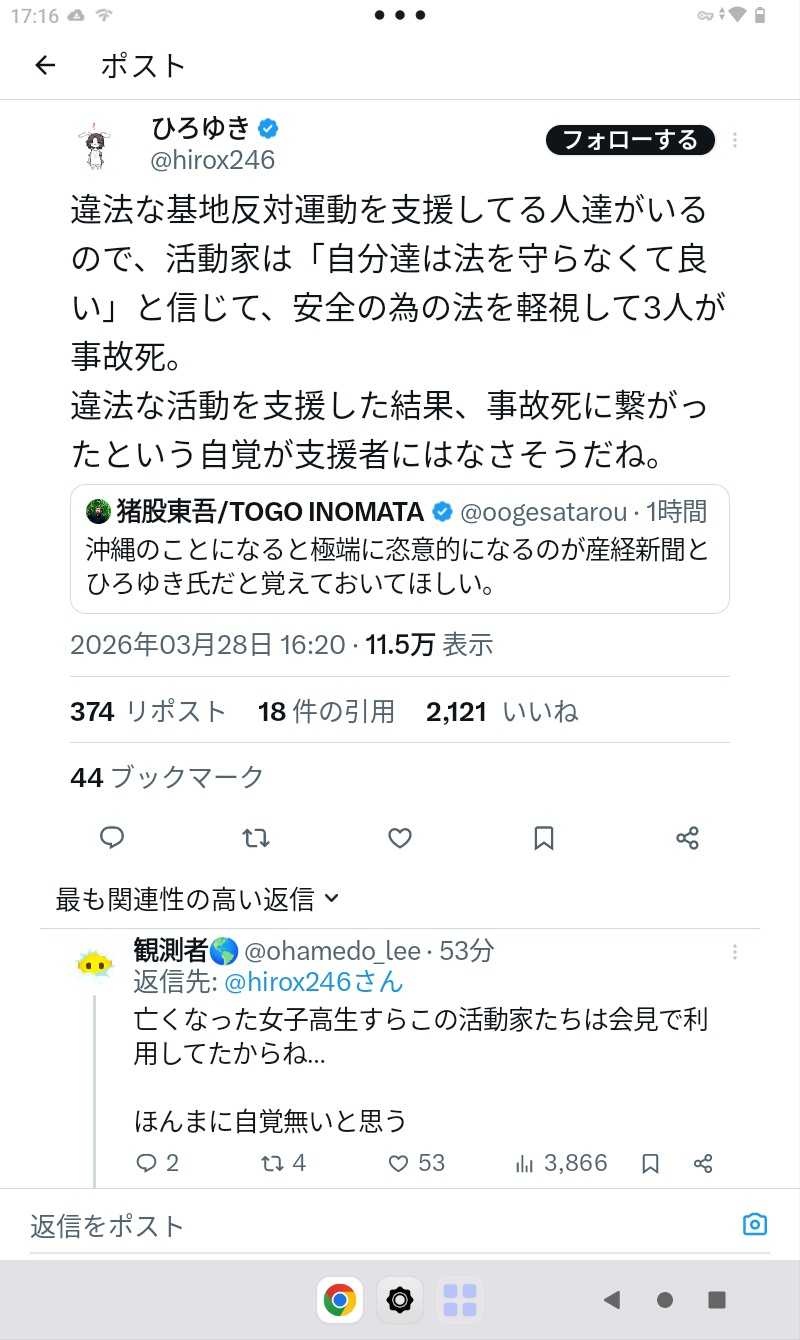Reply to ひろゆき's main post
The width and height of the screenshot is (800, 1340).
(x=112, y=837)
